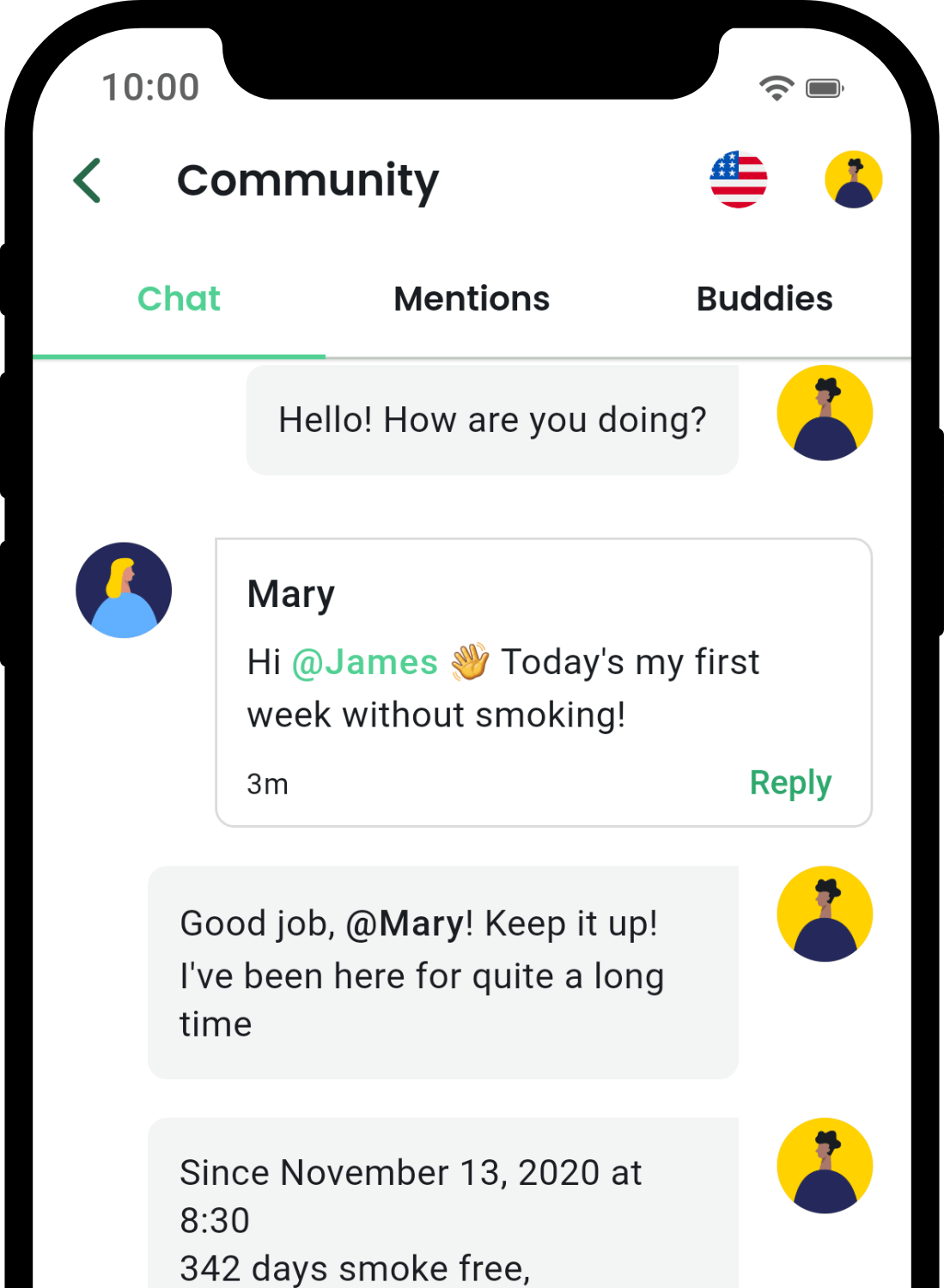Select the Chat tab

pyautogui.click(x=179, y=299)
